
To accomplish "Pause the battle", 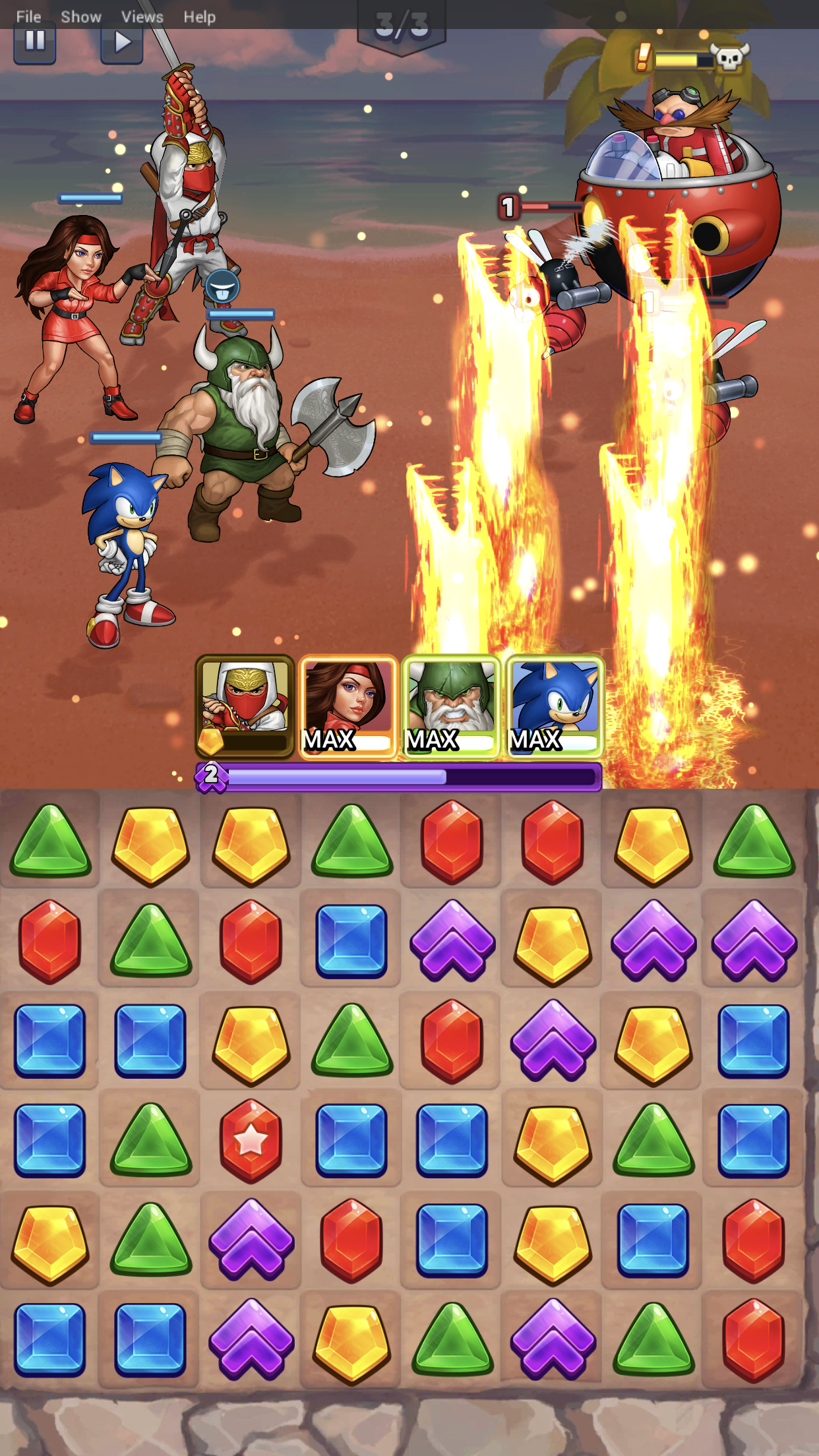I will [34, 43].
